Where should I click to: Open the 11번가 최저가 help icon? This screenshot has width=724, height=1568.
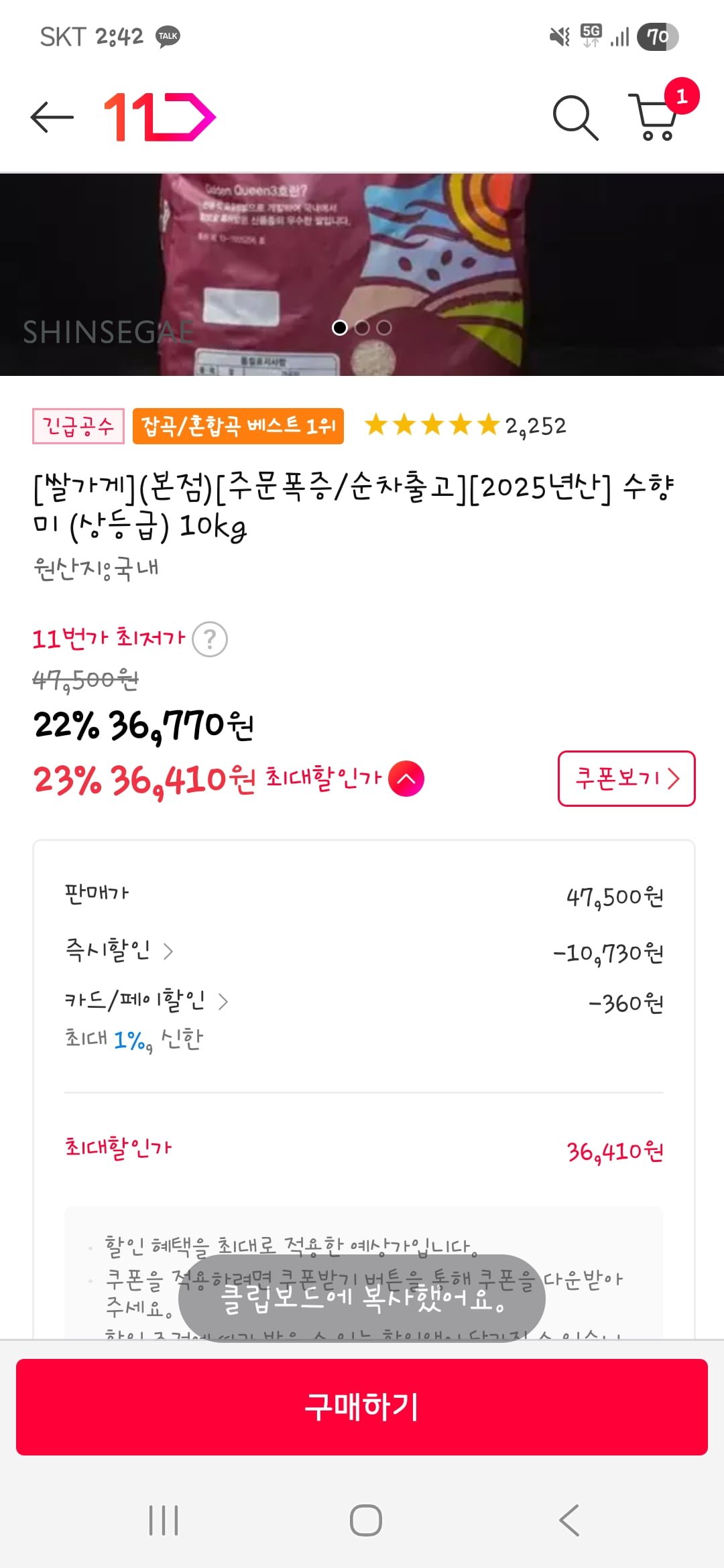(x=210, y=639)
